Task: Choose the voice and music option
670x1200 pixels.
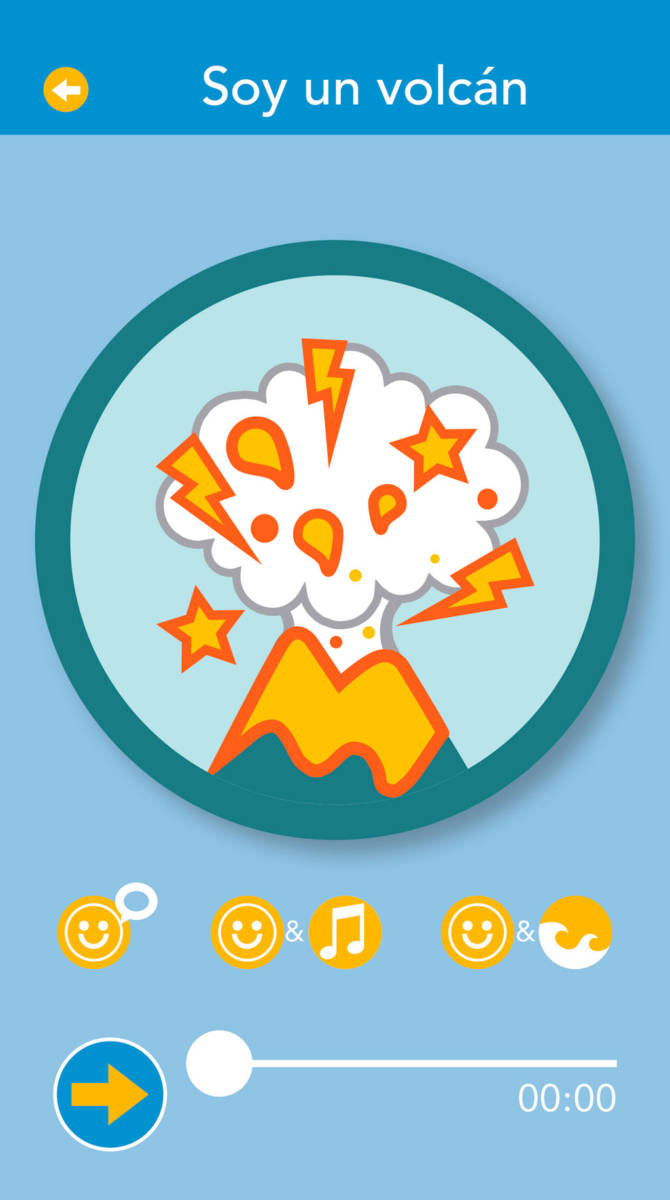Action: [295, 932]
